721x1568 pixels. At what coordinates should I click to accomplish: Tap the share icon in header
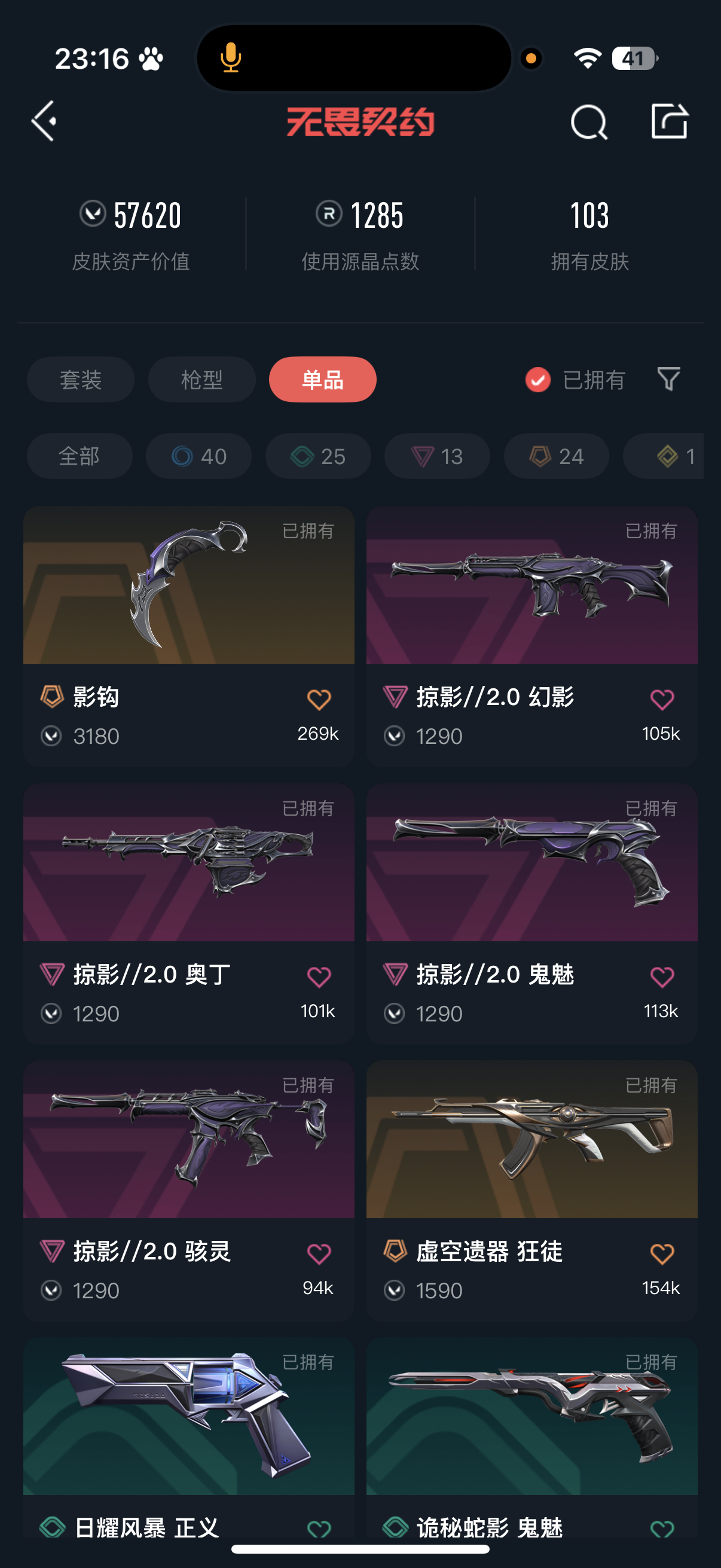point(669,121)
